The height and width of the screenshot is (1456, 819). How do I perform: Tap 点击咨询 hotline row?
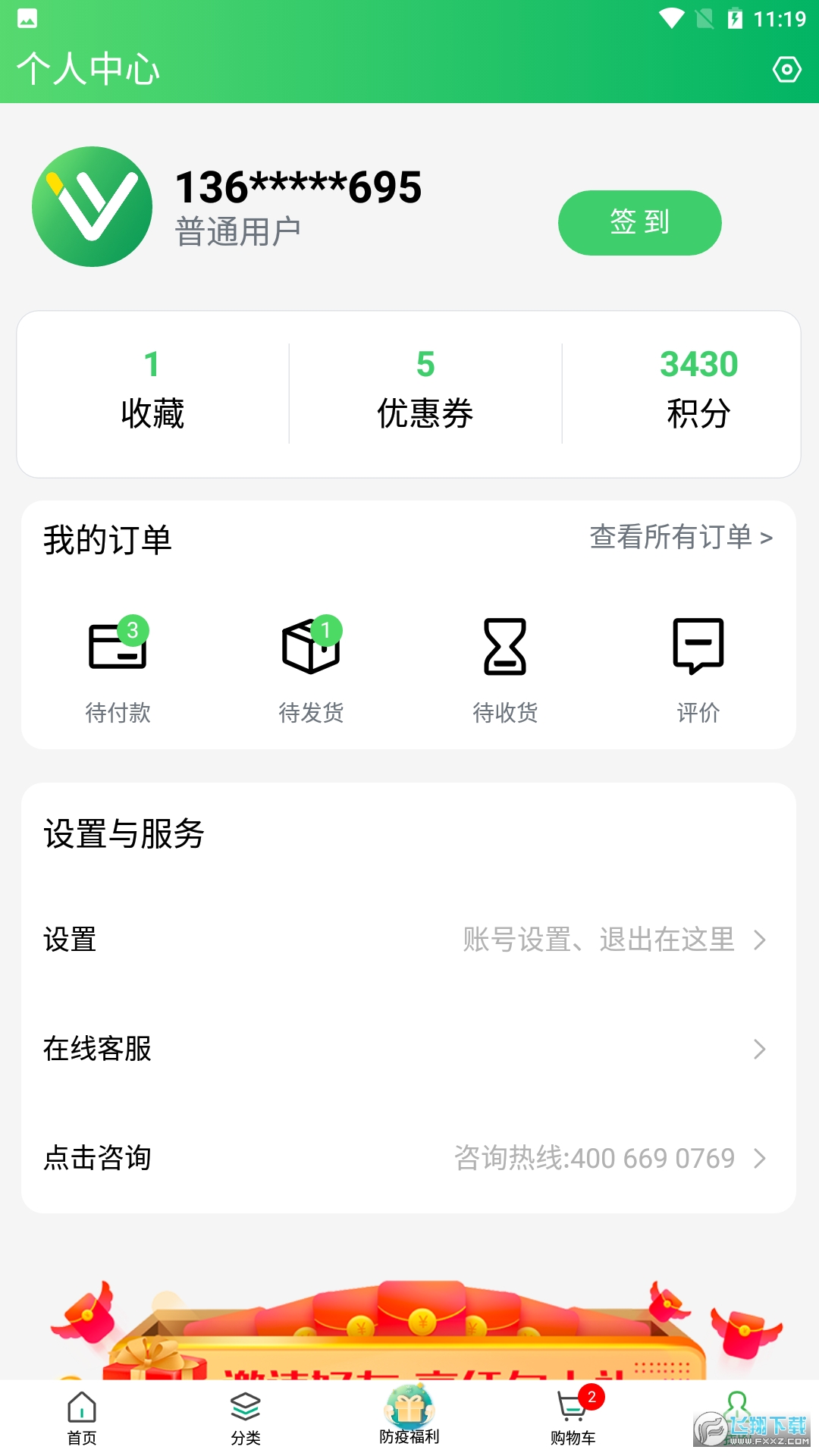[408, 1159]
